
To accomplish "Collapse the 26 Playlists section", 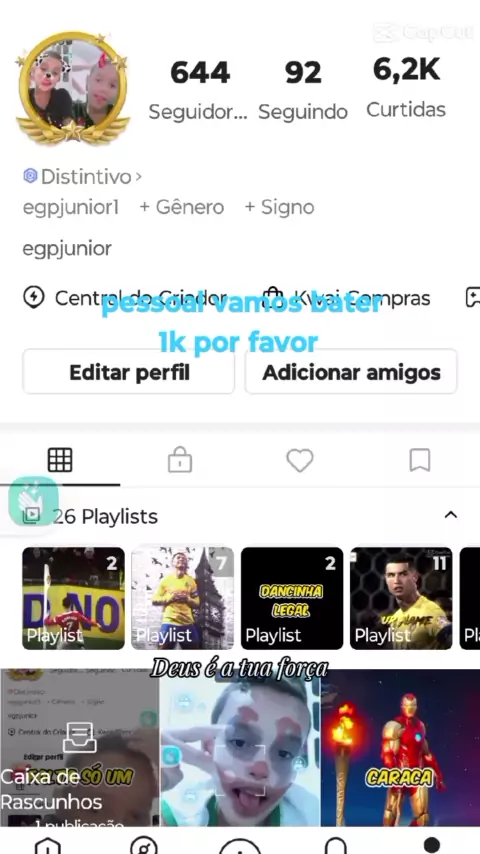I will coord(451,515).
